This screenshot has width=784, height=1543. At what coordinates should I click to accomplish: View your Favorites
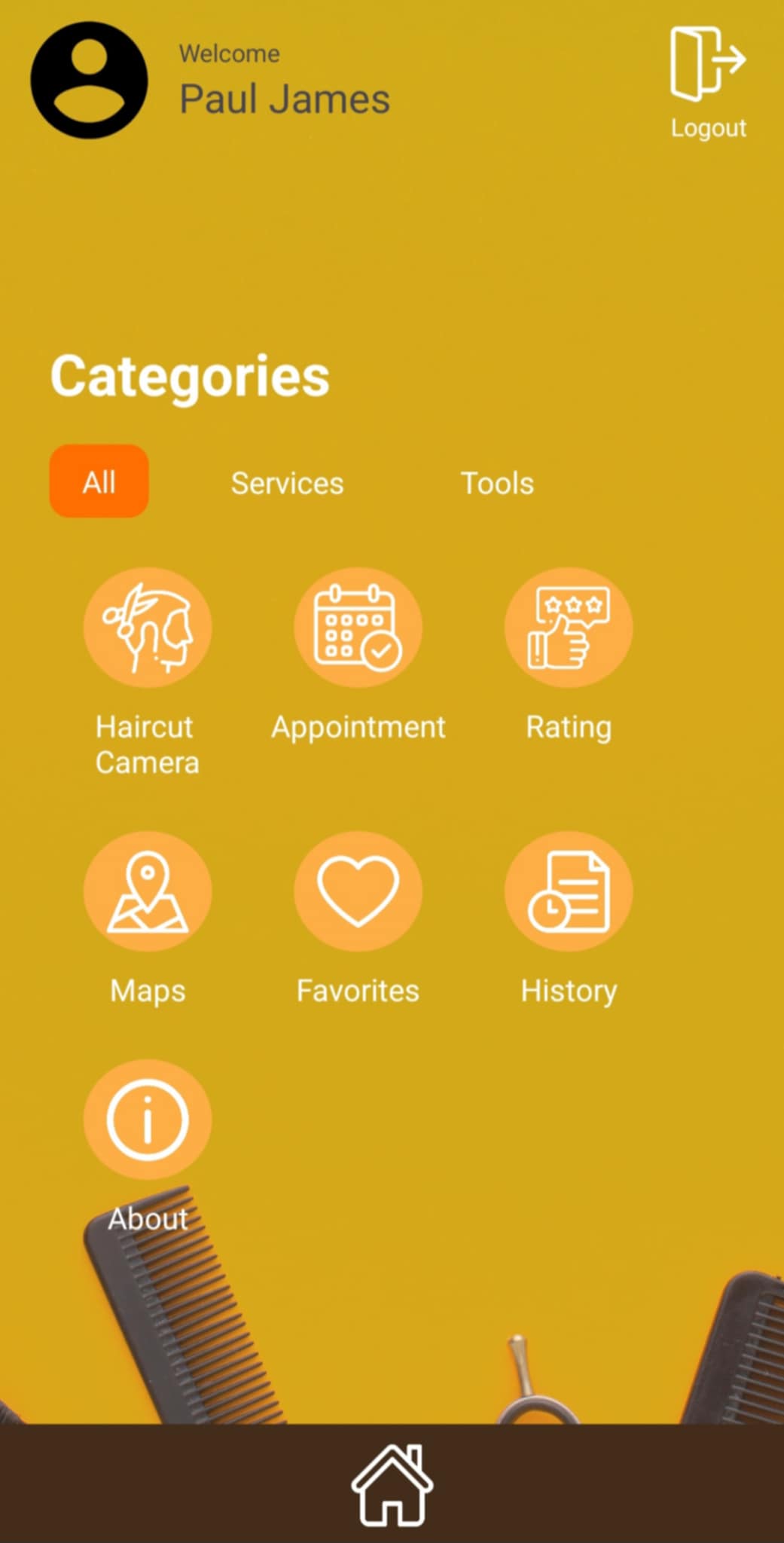point(358,891)
